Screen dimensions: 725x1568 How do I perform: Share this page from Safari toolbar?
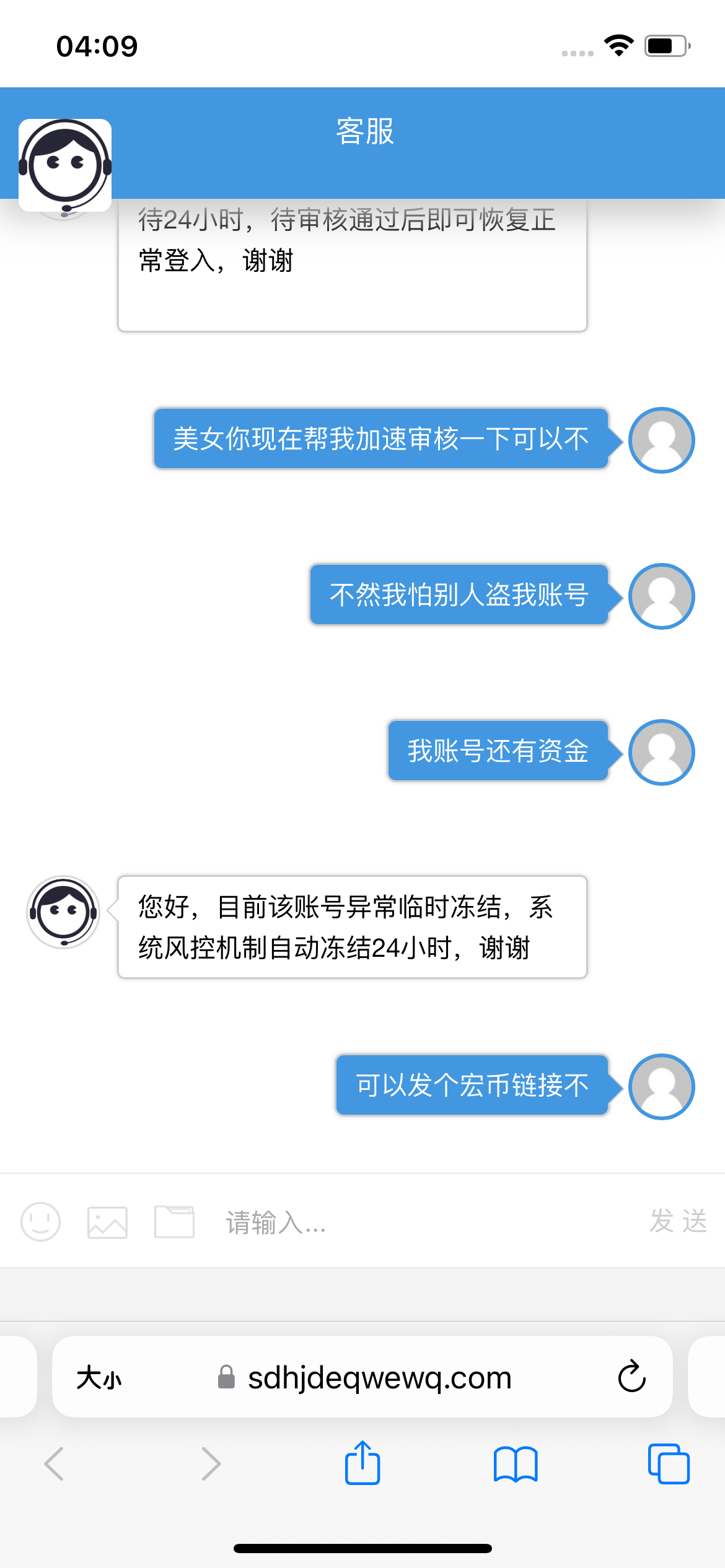tap(362, 1463)
